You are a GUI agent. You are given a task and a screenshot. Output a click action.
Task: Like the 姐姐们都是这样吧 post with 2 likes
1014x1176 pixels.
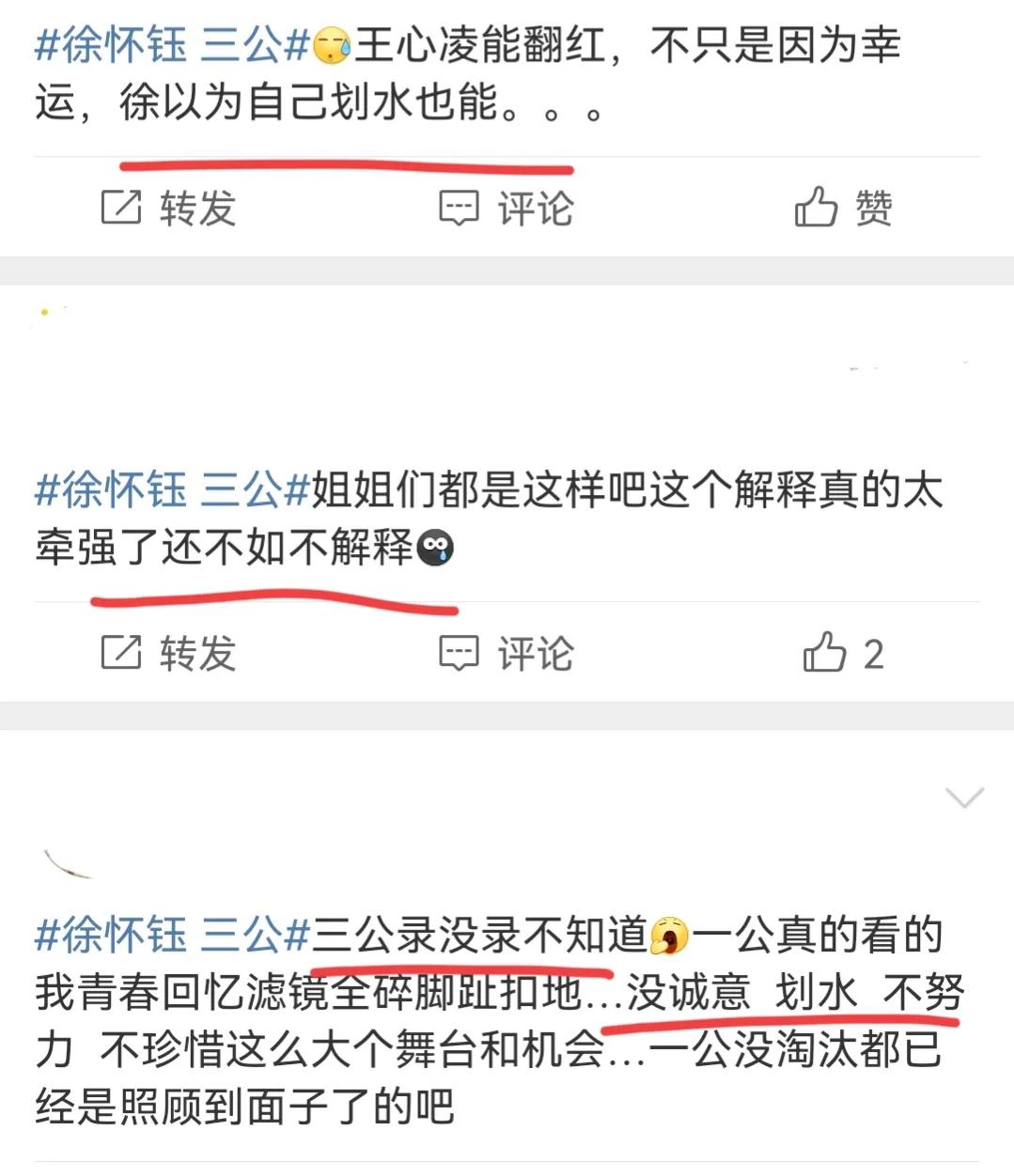[x=843, y=653]
